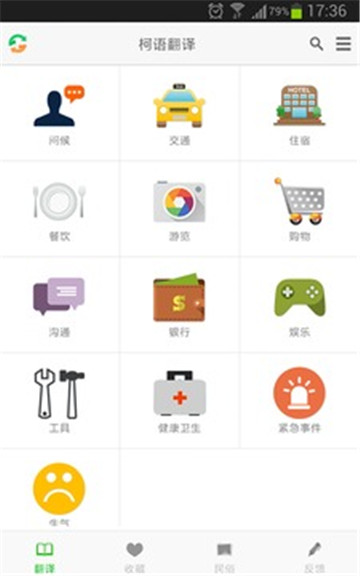Open the third bottom tab with flag icon
This screenshot has height=576, width=360.
[x=224, y=555]
